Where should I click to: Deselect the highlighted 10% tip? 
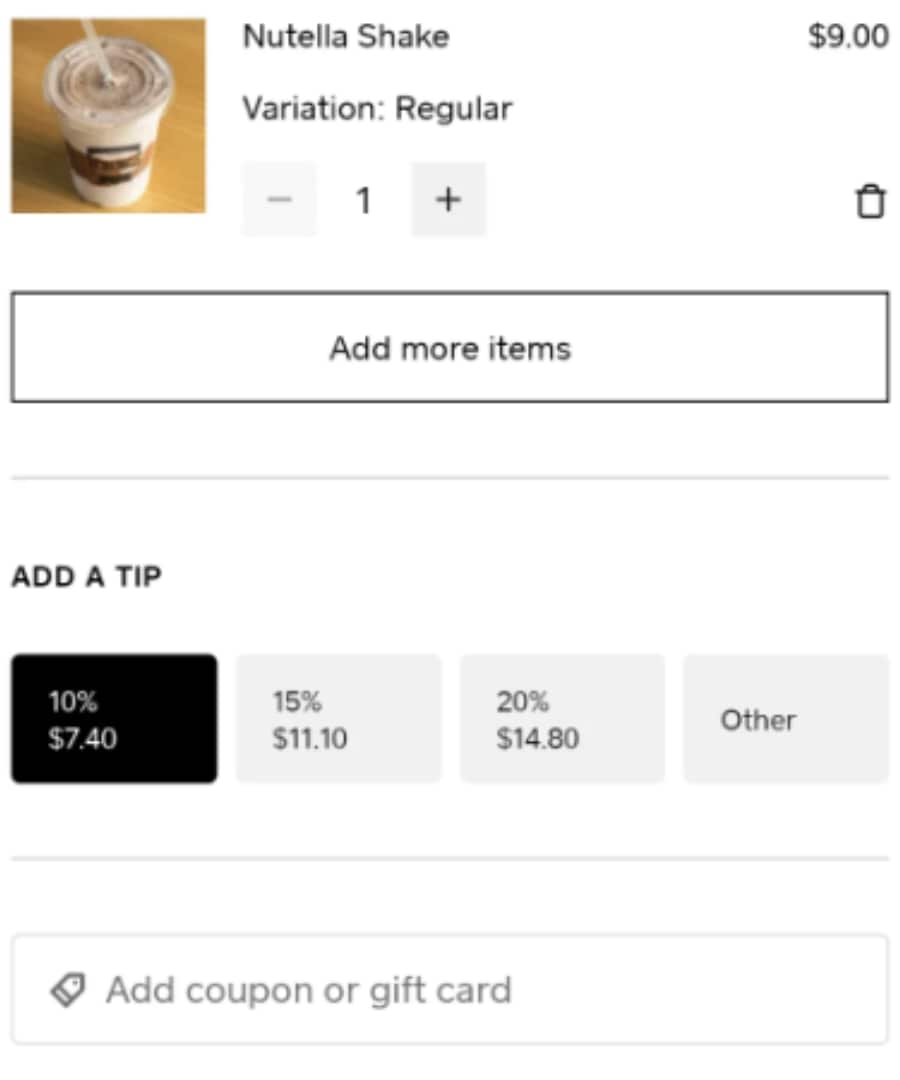pyautogui.click(x=113, y=718)
